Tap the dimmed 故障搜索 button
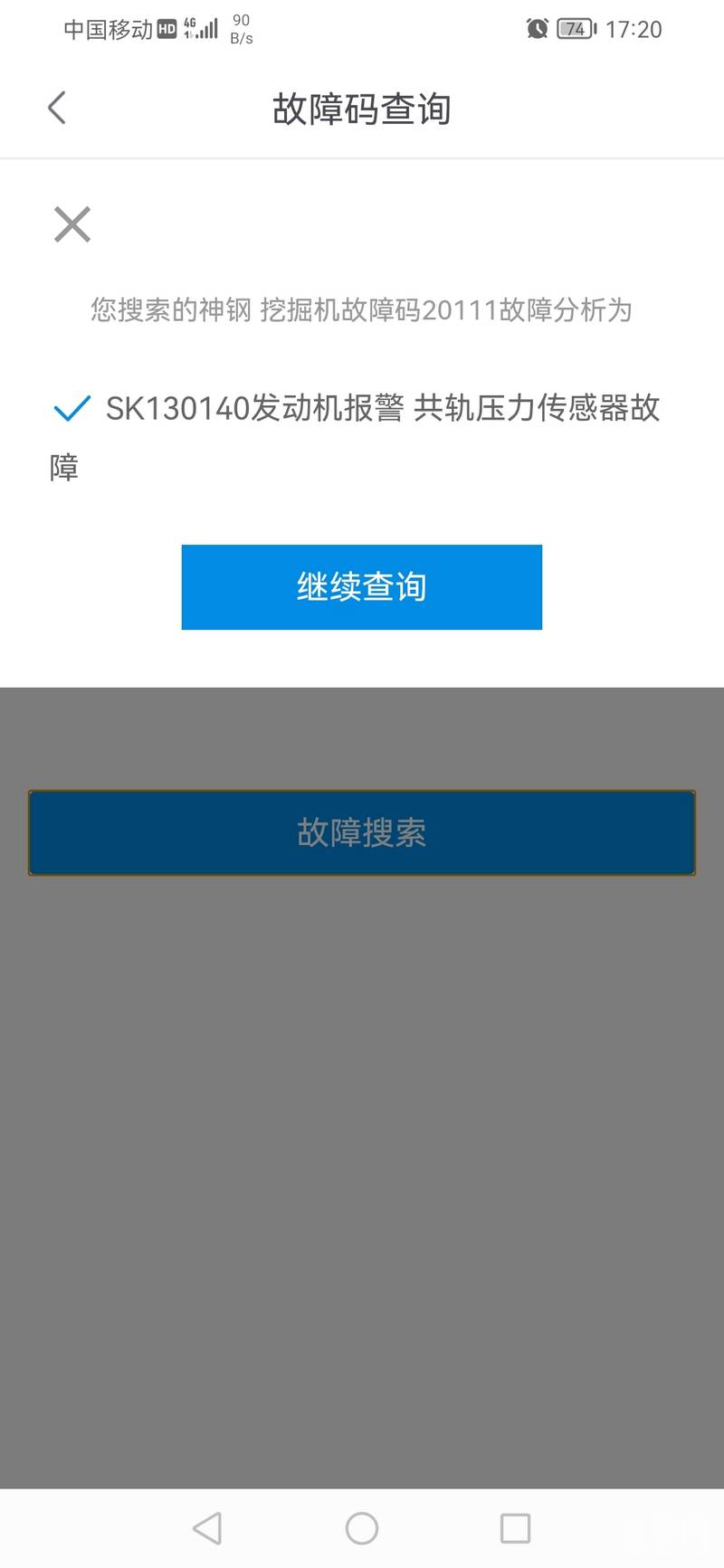The height and width of the screenshot is (1568, 724). click(x=362, y=832)
